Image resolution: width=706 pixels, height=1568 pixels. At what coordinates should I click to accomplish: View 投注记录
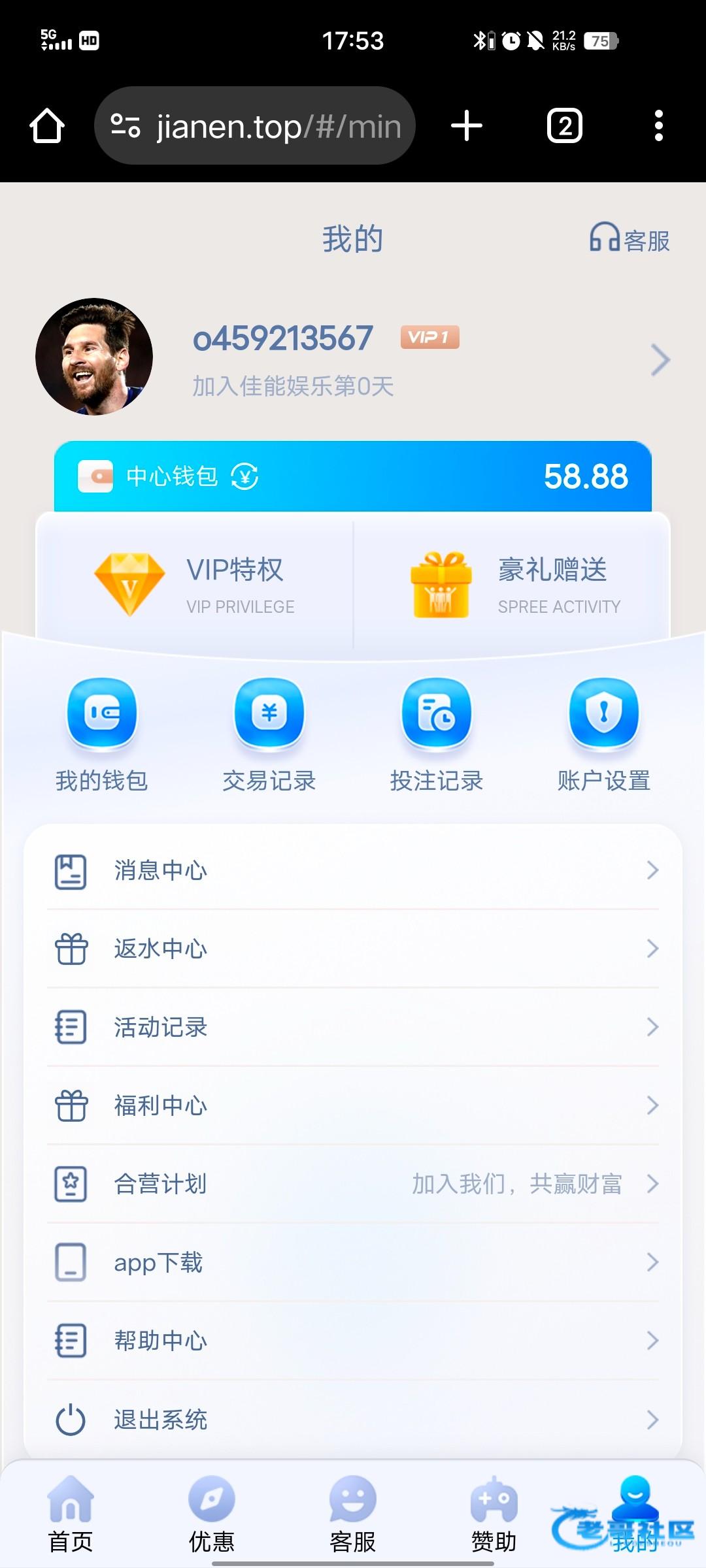437,733
